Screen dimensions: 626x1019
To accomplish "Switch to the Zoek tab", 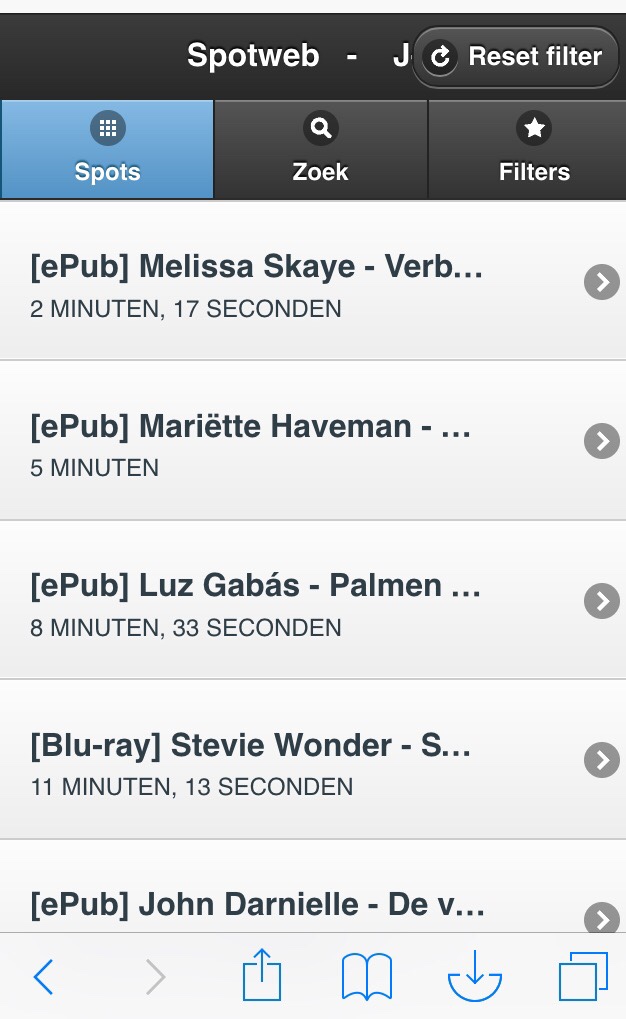I will [x=320, y=150].
